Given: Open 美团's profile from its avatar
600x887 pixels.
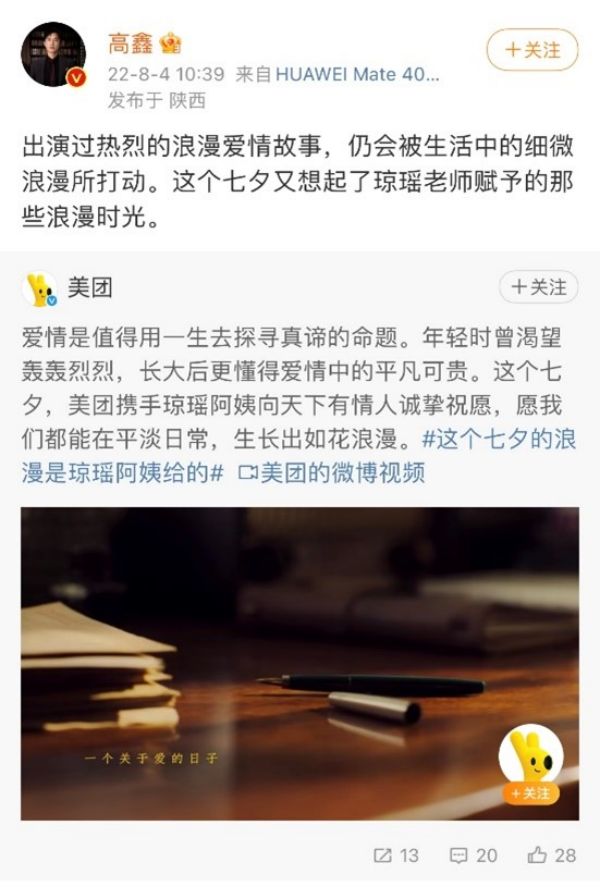Looking at the screenshot, I should [40, 289].
